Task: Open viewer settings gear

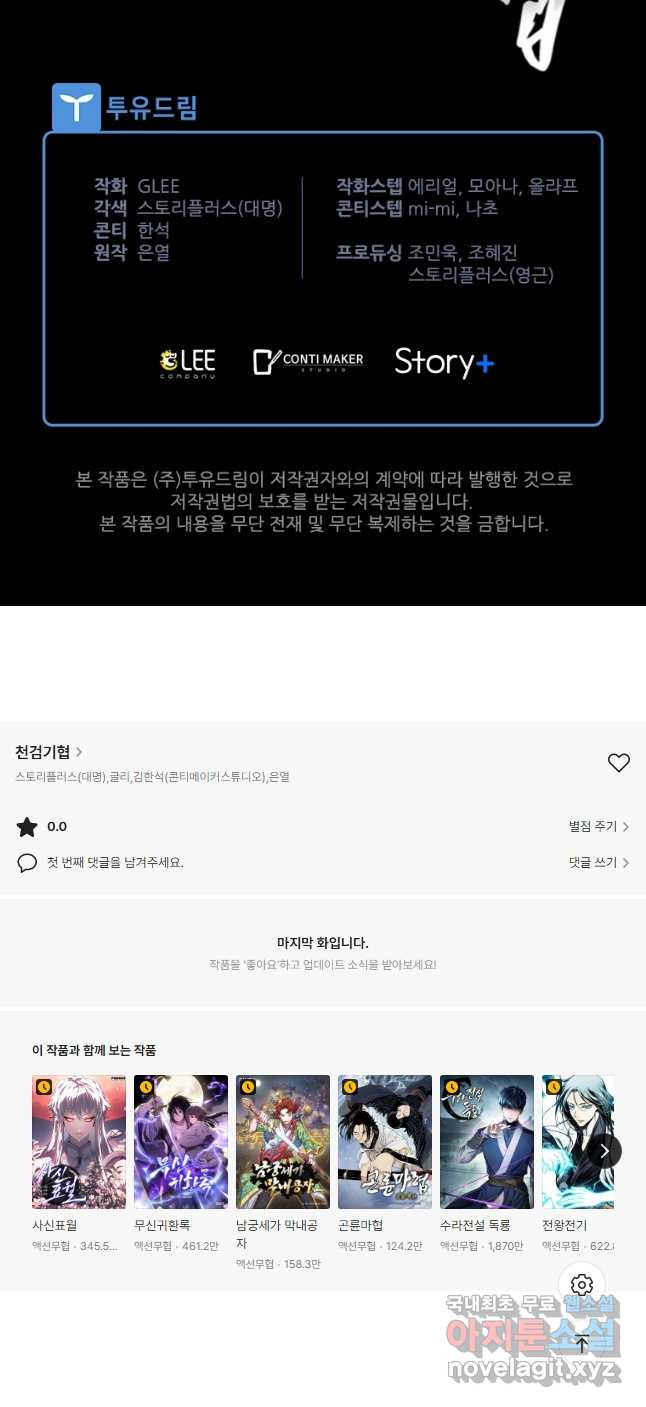Action: click(582, 1285)
